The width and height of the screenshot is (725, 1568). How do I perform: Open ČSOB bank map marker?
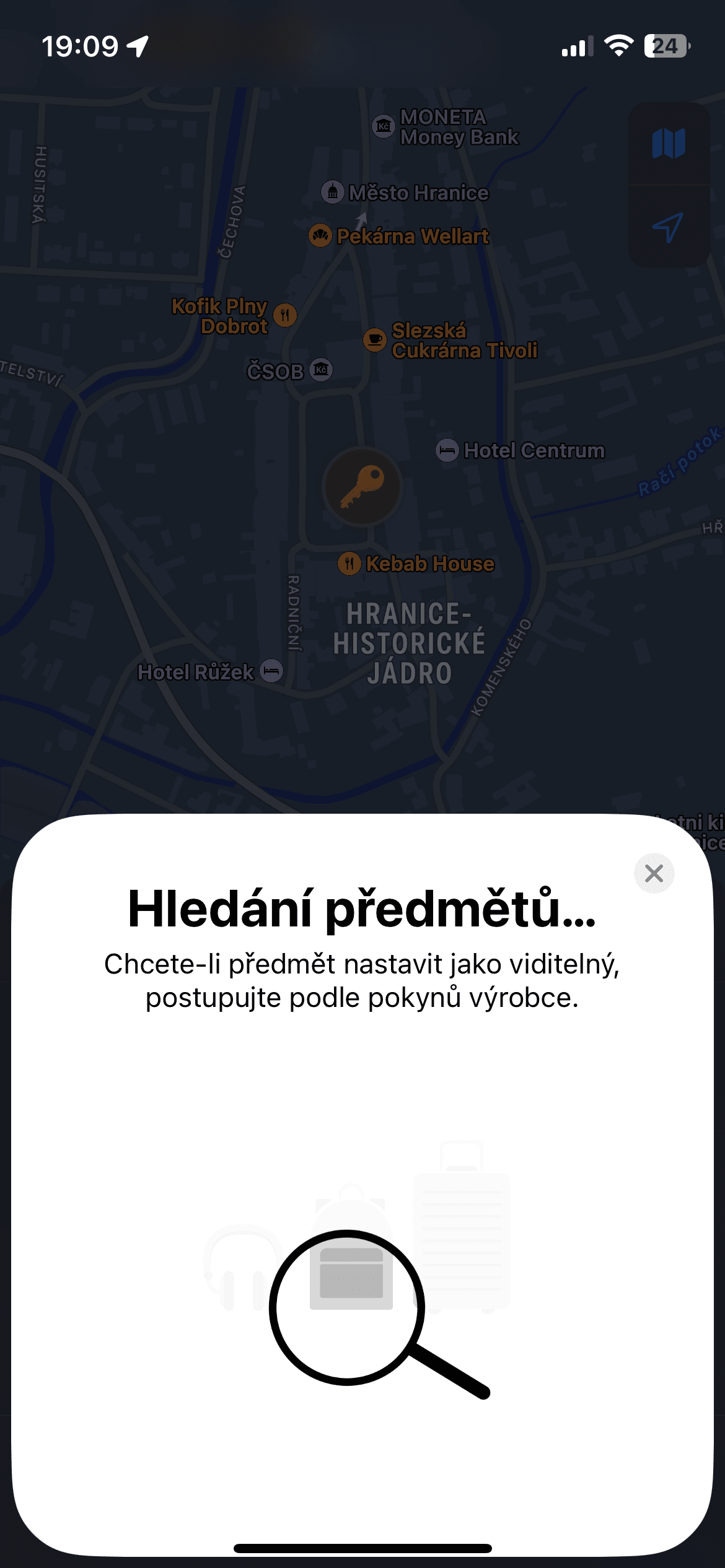(321, 370)
